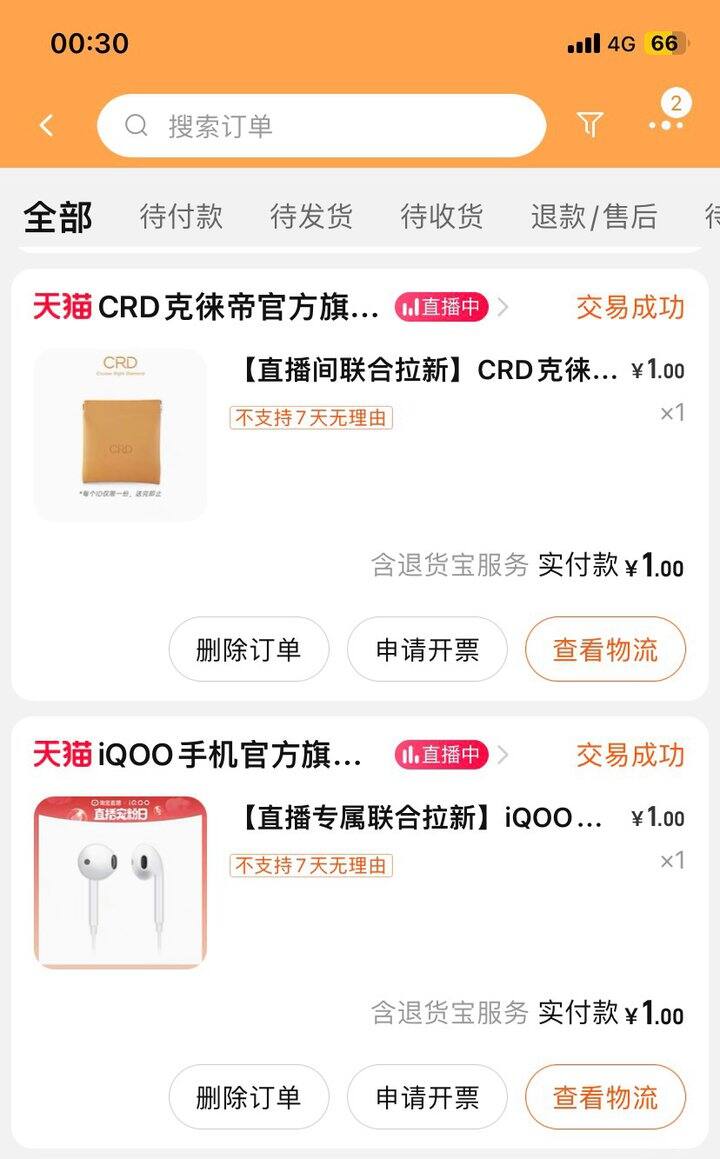View logistics for the CRD order

[x=605, y=650]
